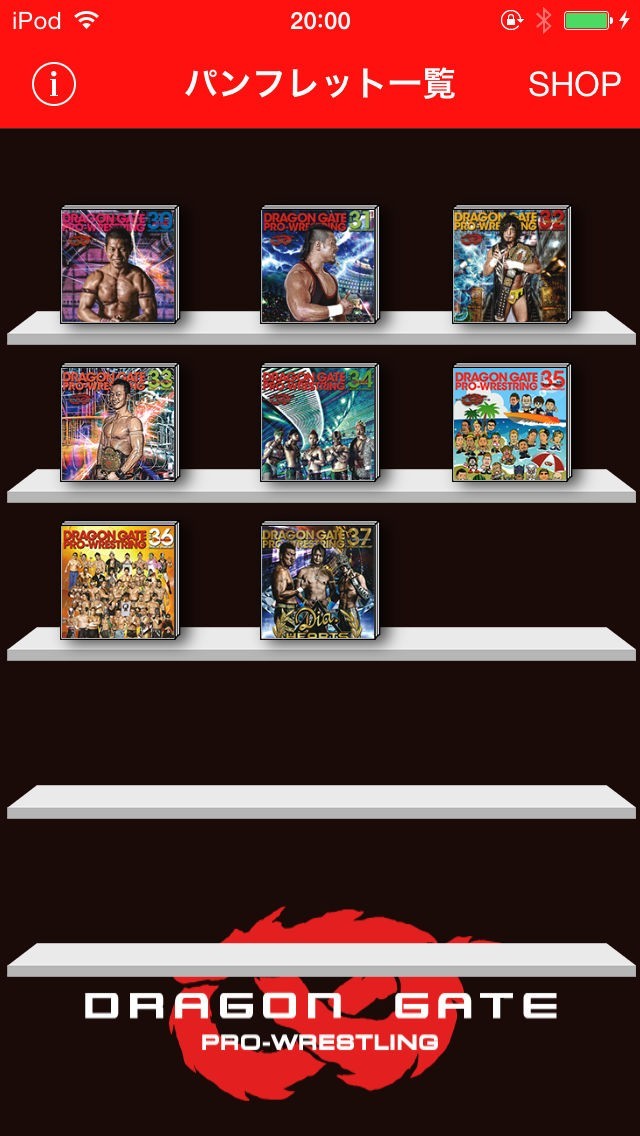Screen dimensions: 640x1136
Task: Open pamphlet issue 30
Action: [120, 264]
